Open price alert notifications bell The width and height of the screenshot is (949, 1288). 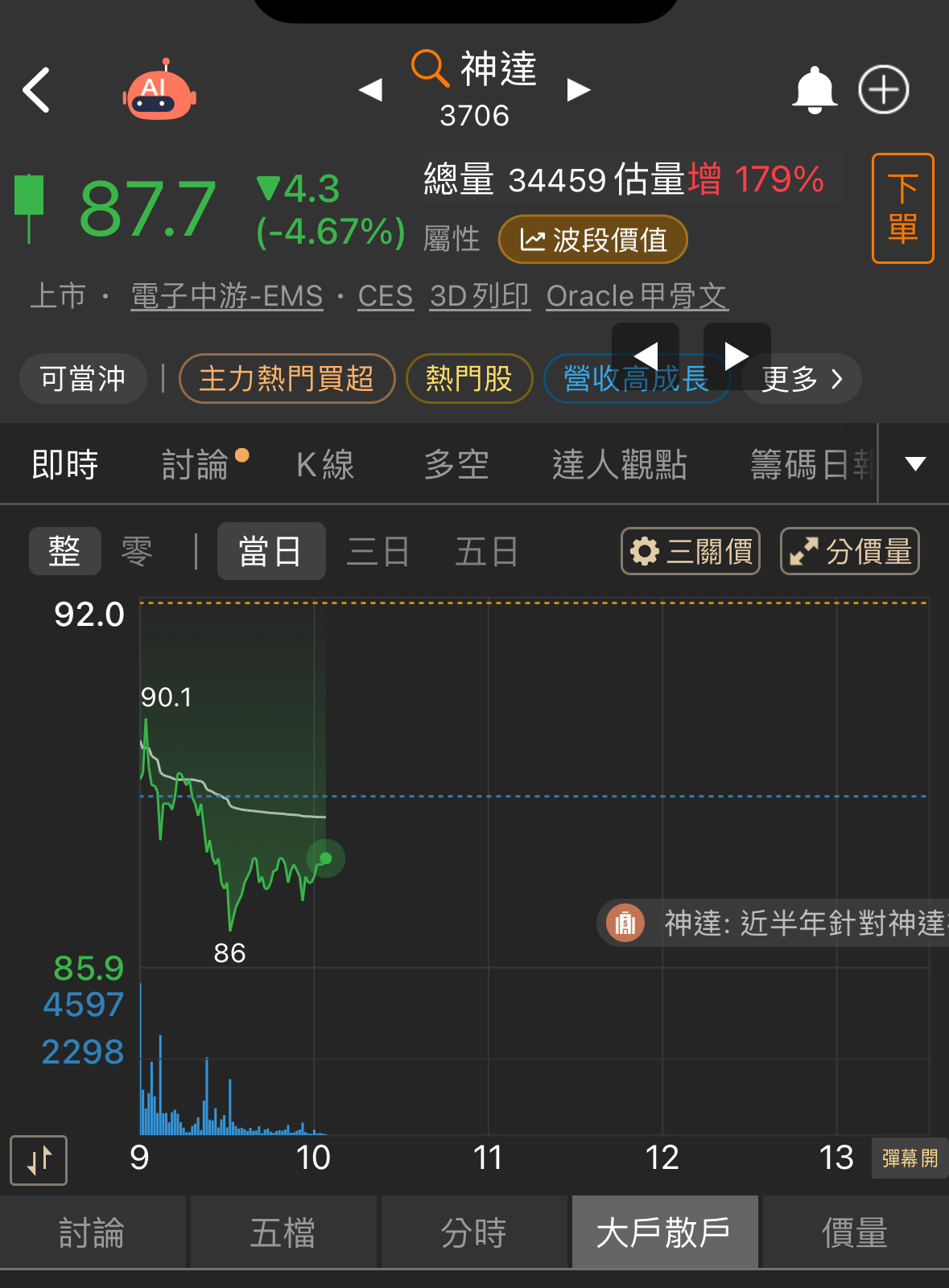pyautogui.click(x=814, y=89)
